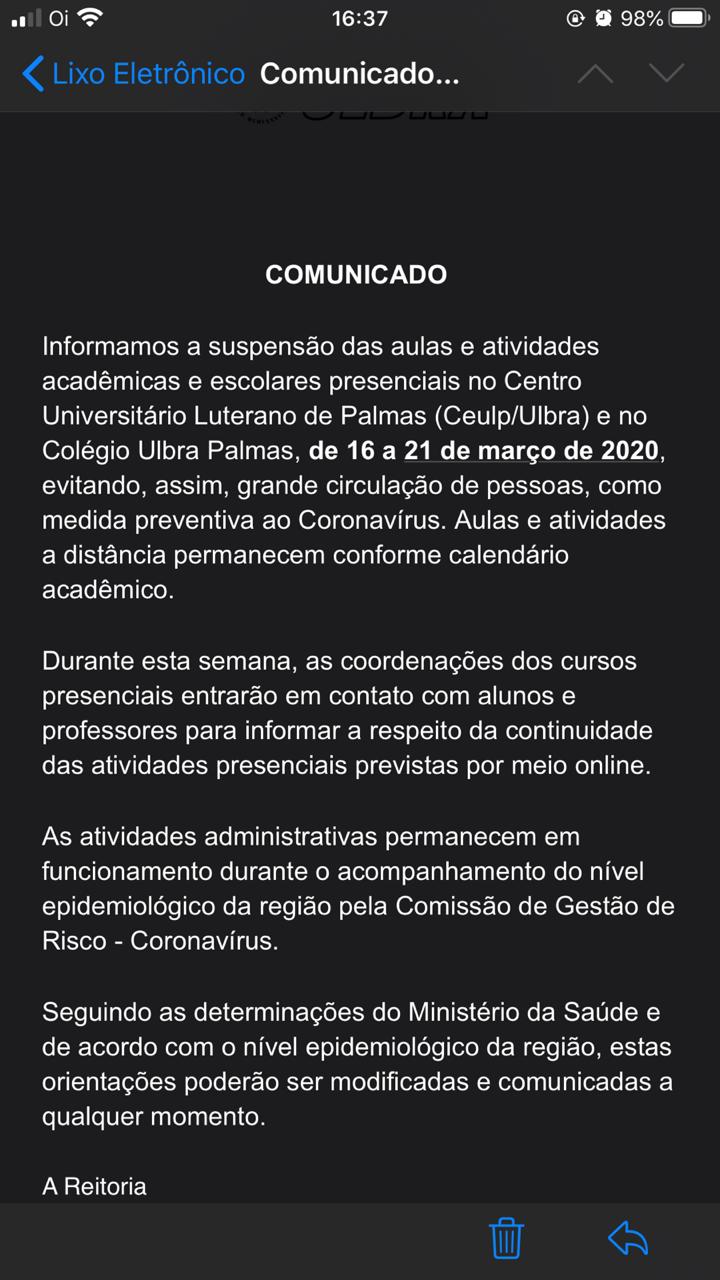Open the underlined date 21 de março de 2020
The image size is (720, 1280).
[x=531, y=451]
